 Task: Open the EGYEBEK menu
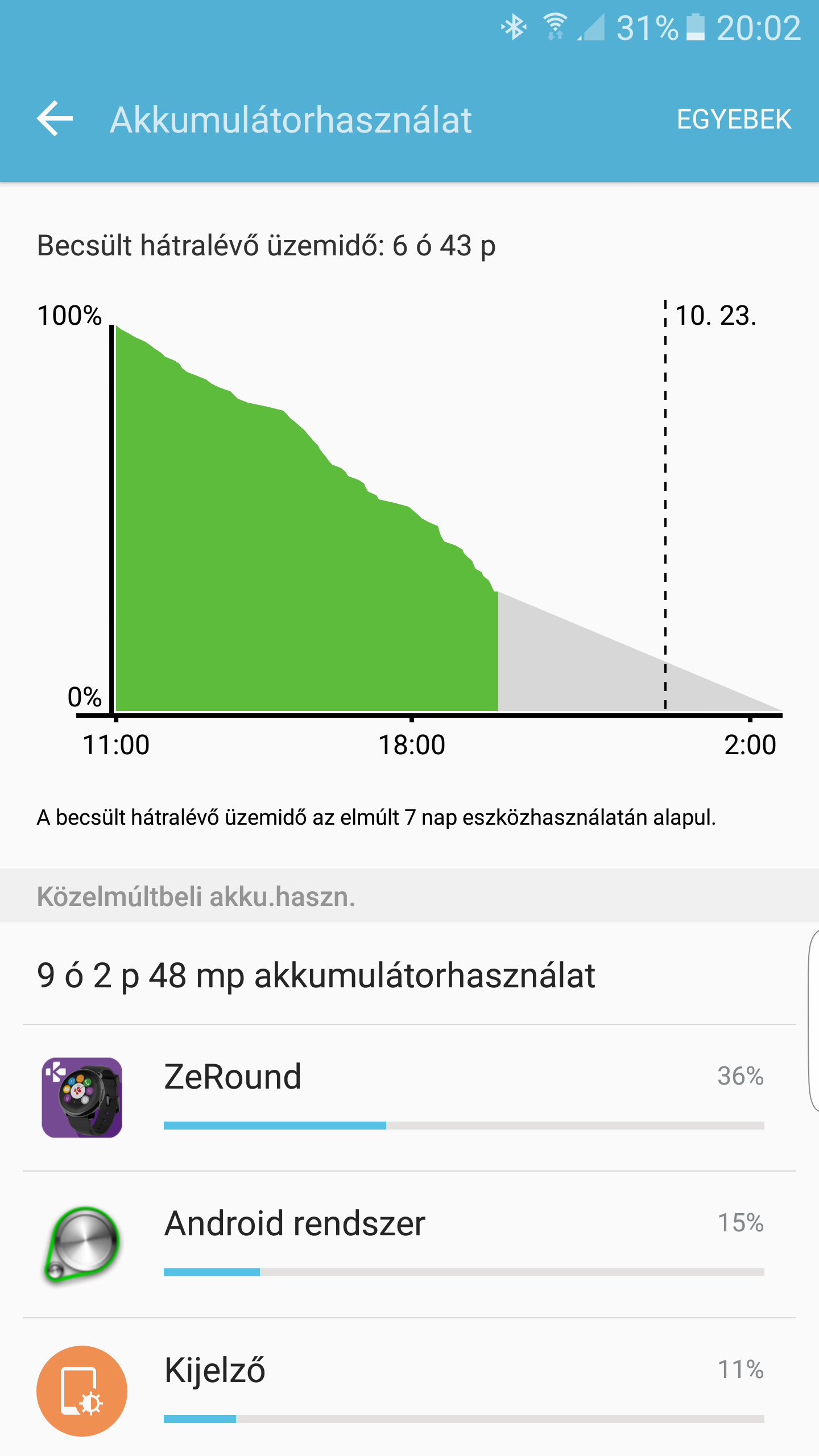click(734, 119)
